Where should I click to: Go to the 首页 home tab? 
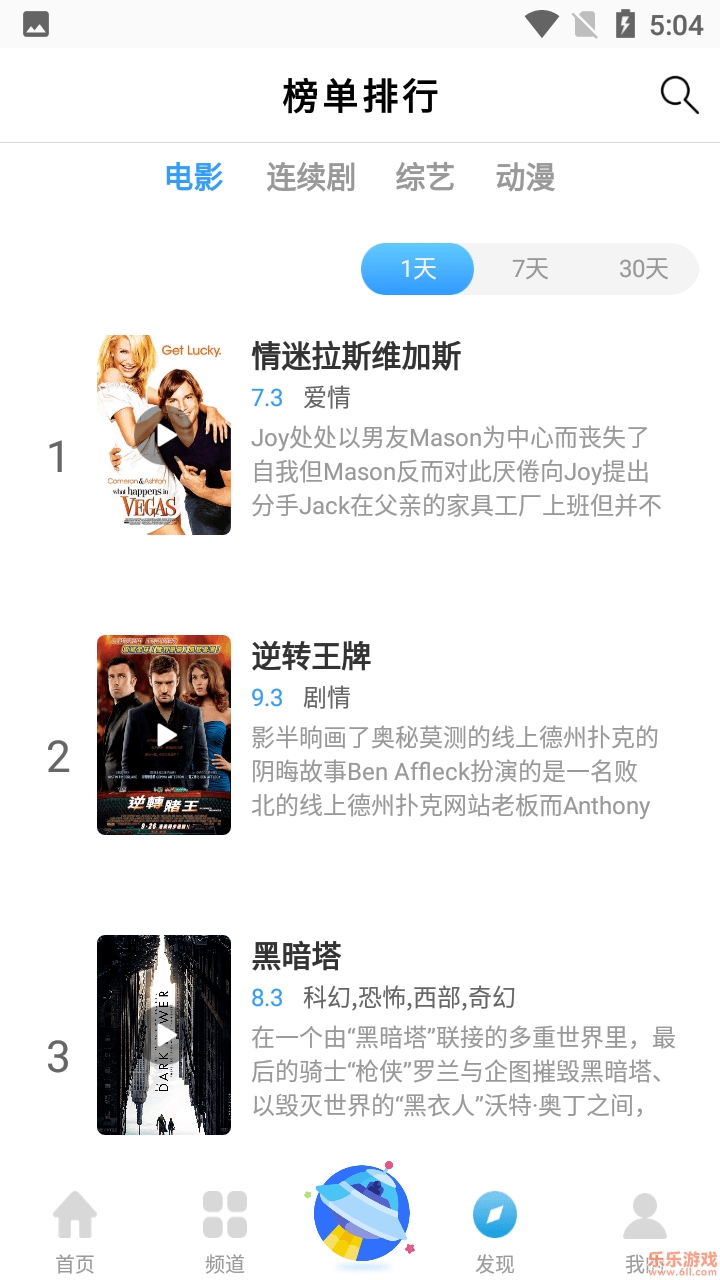tap(75, 1232)
